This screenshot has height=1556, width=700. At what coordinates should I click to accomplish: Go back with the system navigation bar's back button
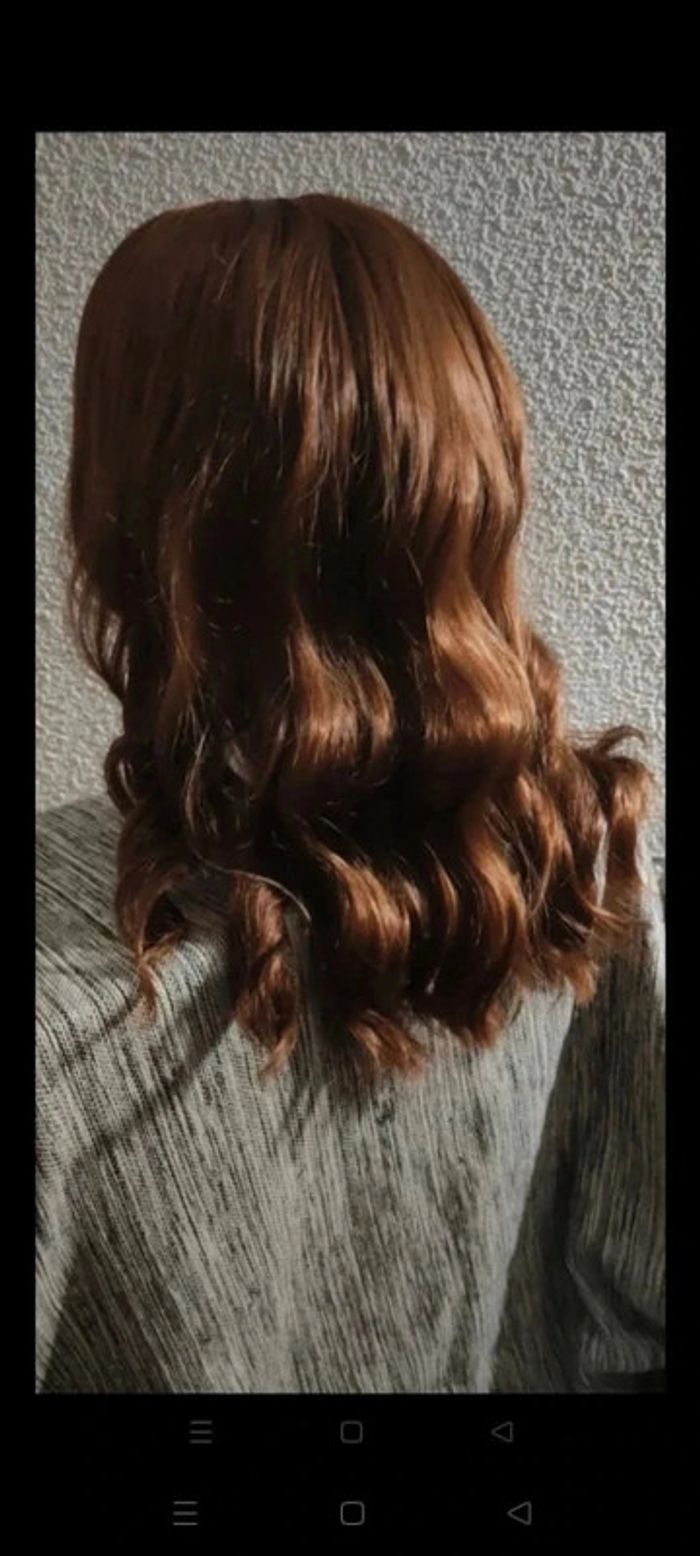pyautogui.click(x=518, y=1513)
